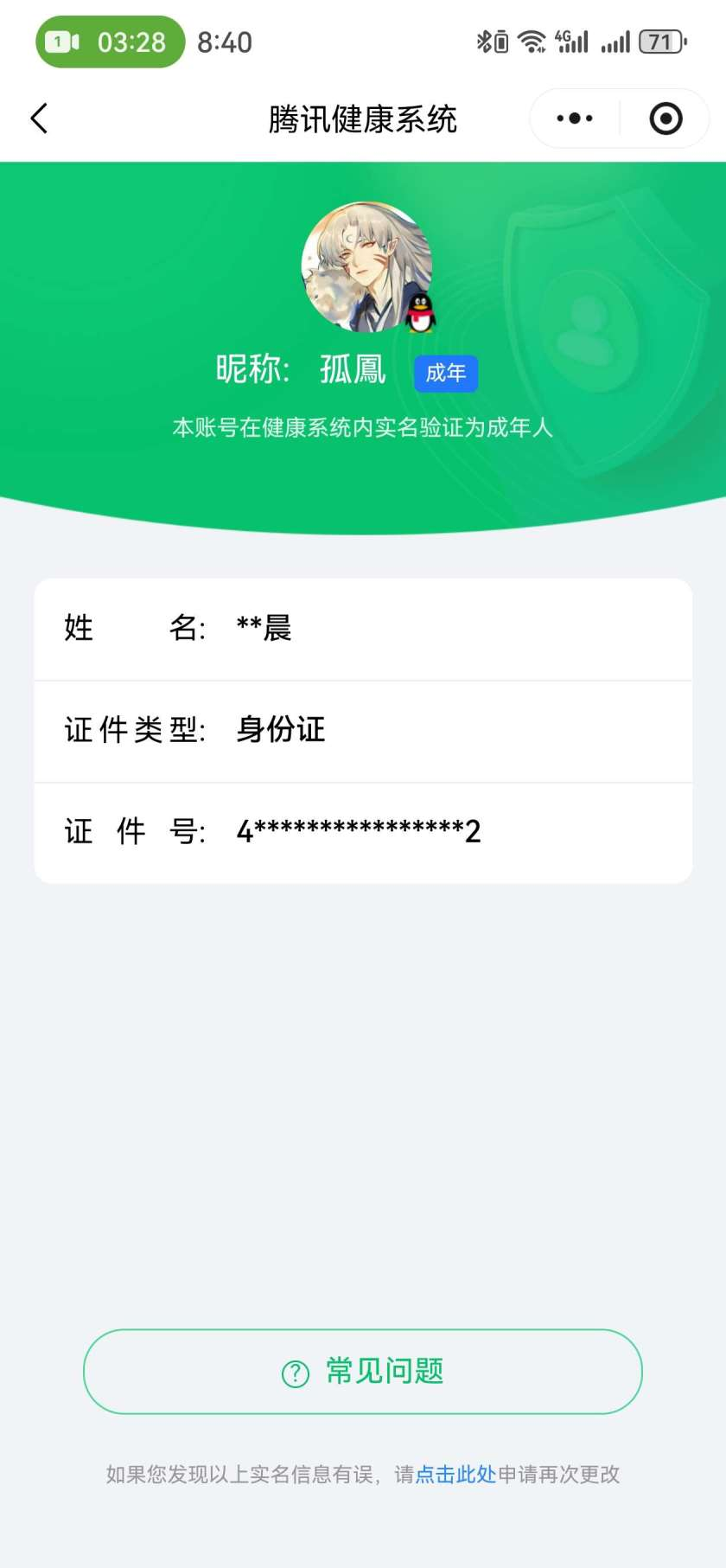Image resolution: width=726 pixels, height=1568 pixels.
Task: Tap the blue 成年 adult status badge
Action: [x=446, y=373]
